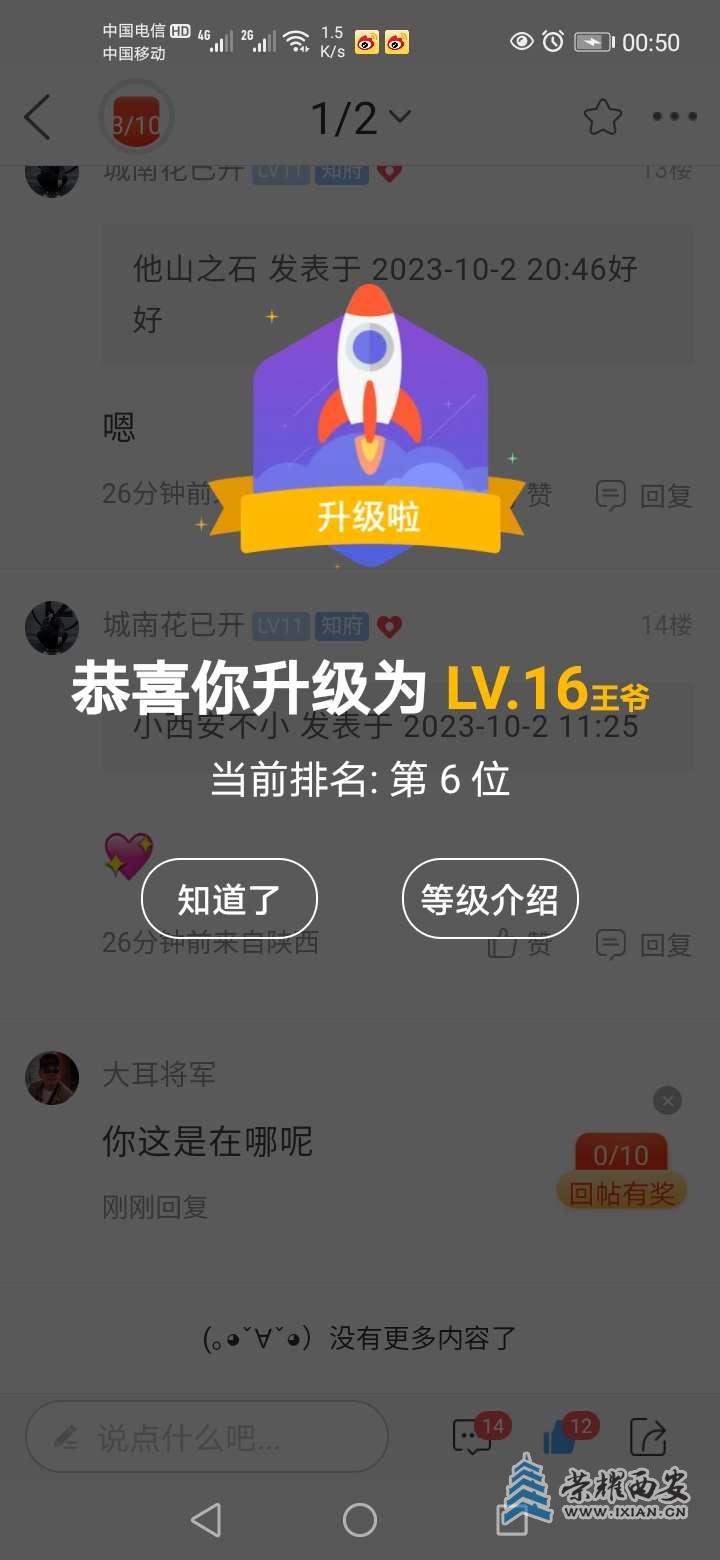
Task: Share this post via the share icon
Action: click(x=648, y=1438)
